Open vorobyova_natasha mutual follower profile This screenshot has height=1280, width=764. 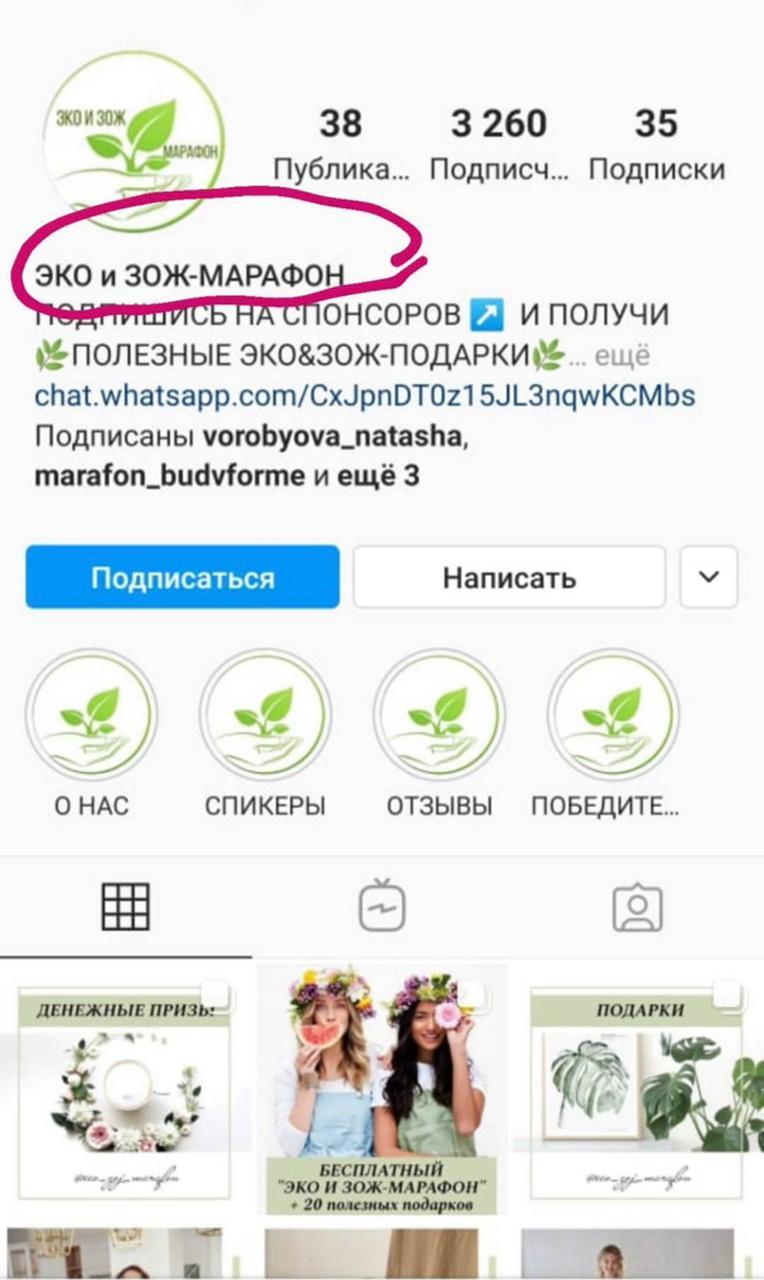(334, 438)
